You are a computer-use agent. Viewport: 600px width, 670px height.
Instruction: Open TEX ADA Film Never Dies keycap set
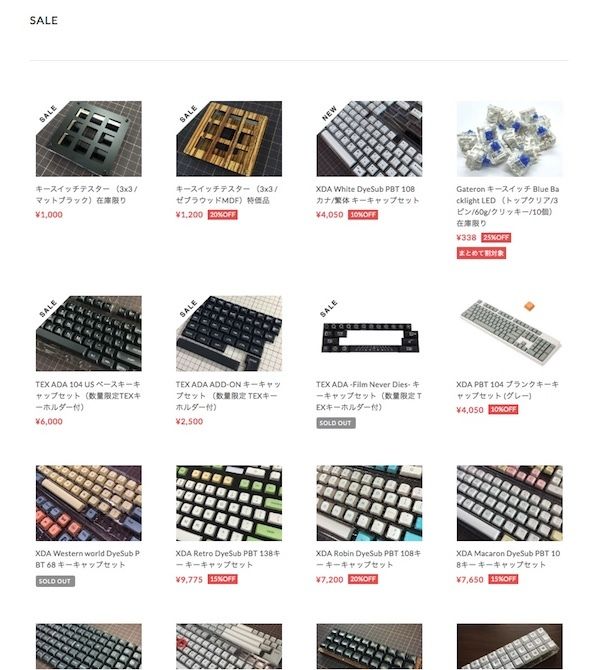click(369, 333)
